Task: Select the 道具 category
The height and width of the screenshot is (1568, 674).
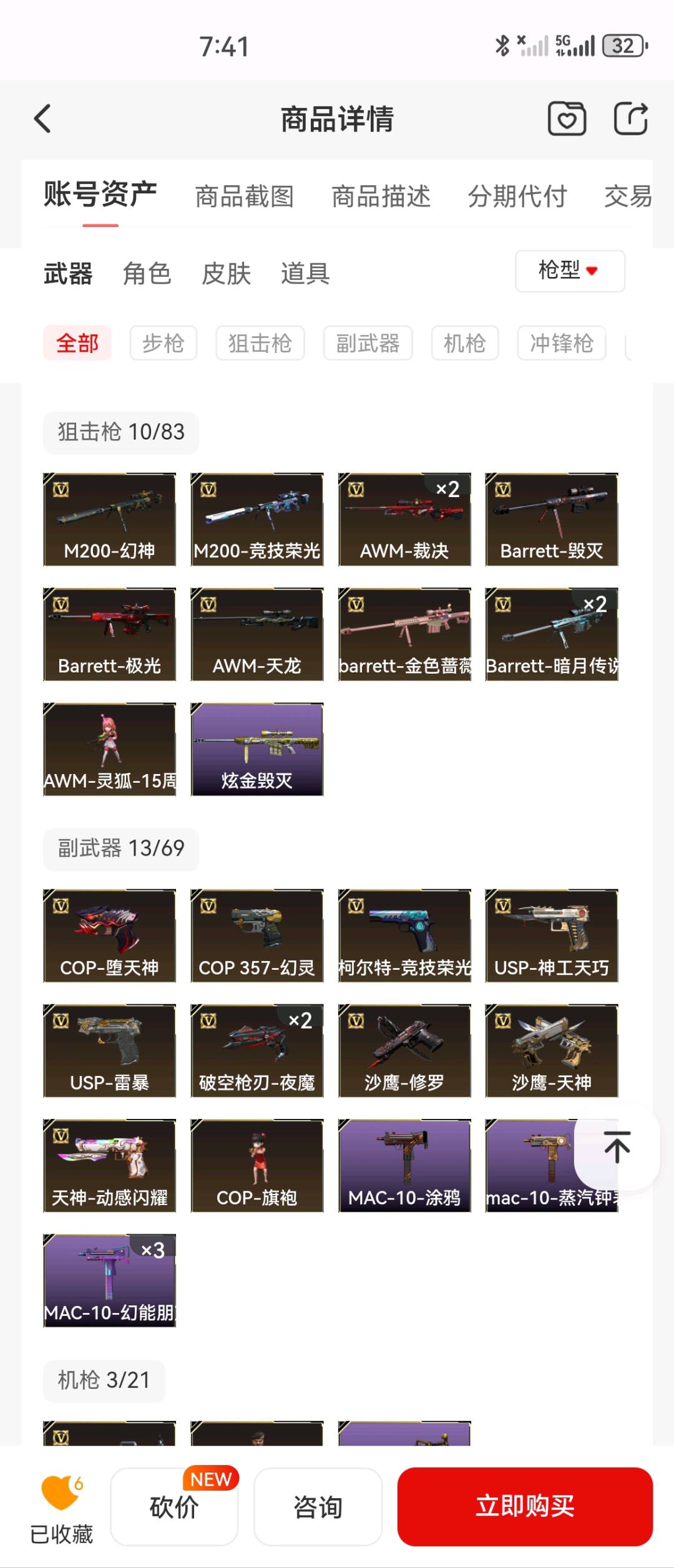Action: 305,273
